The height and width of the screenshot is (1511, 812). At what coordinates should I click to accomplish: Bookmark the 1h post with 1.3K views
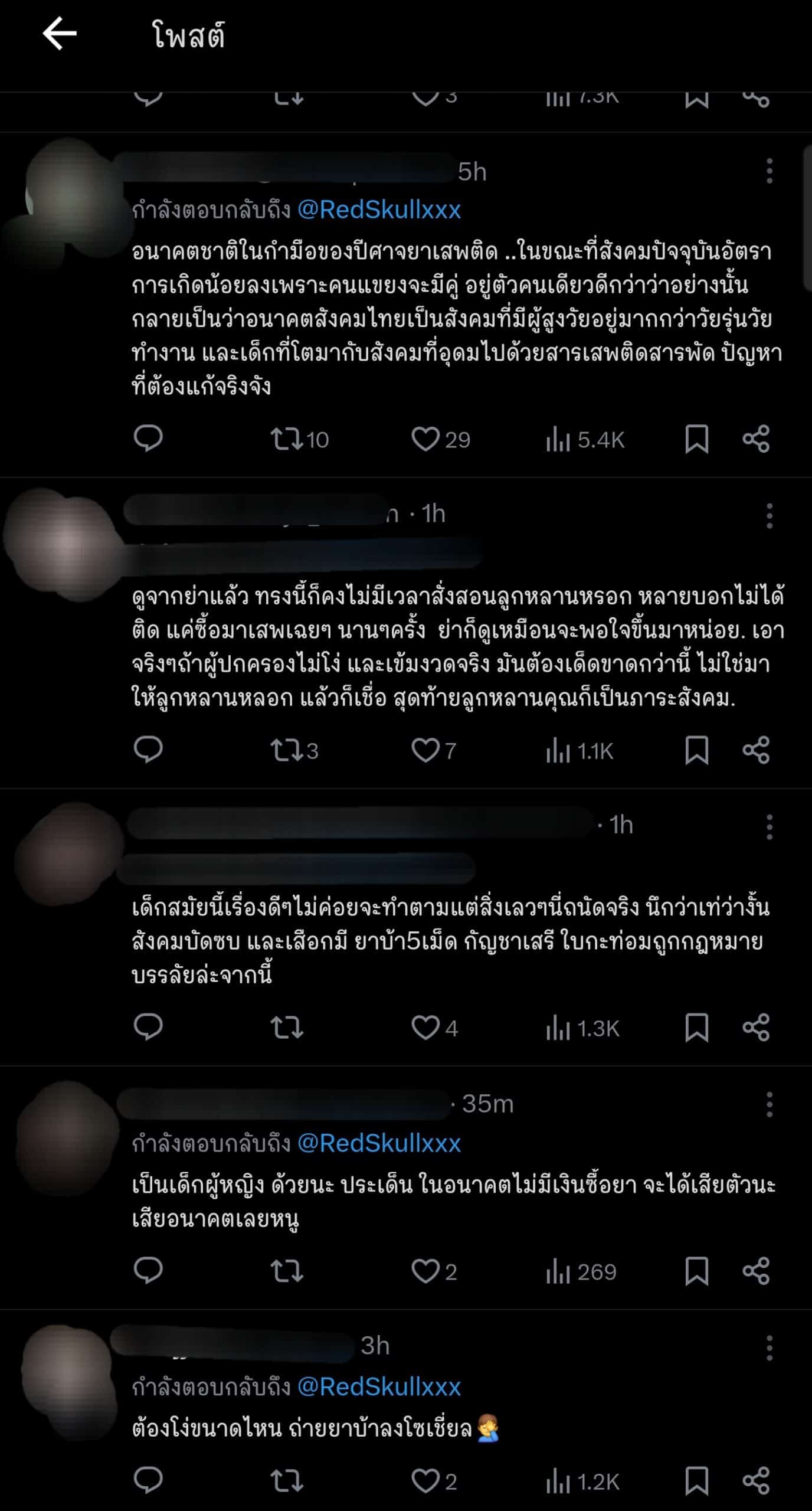(696, 1028)
